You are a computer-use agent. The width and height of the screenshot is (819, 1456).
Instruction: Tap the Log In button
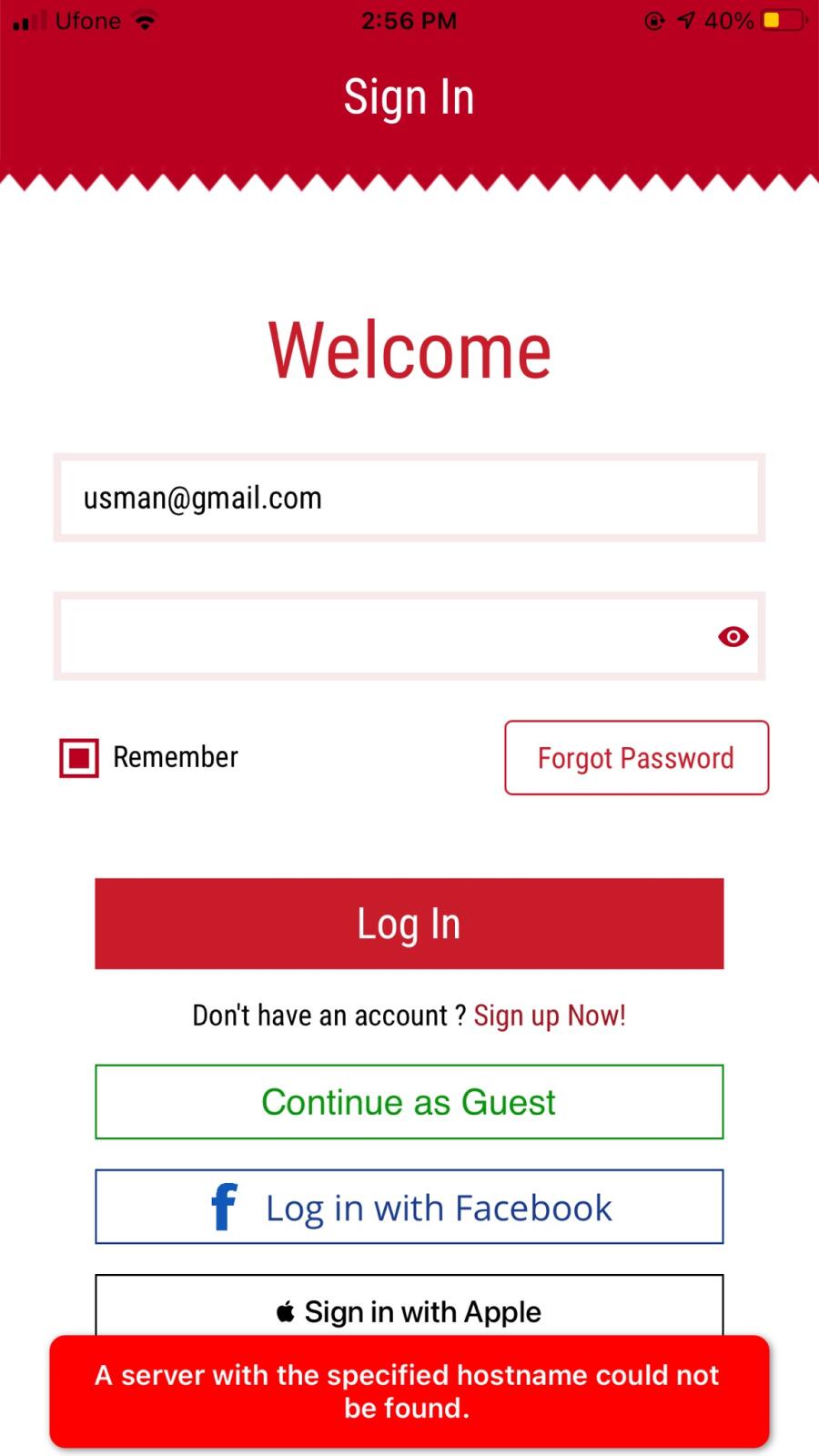[x=409, y=924]
